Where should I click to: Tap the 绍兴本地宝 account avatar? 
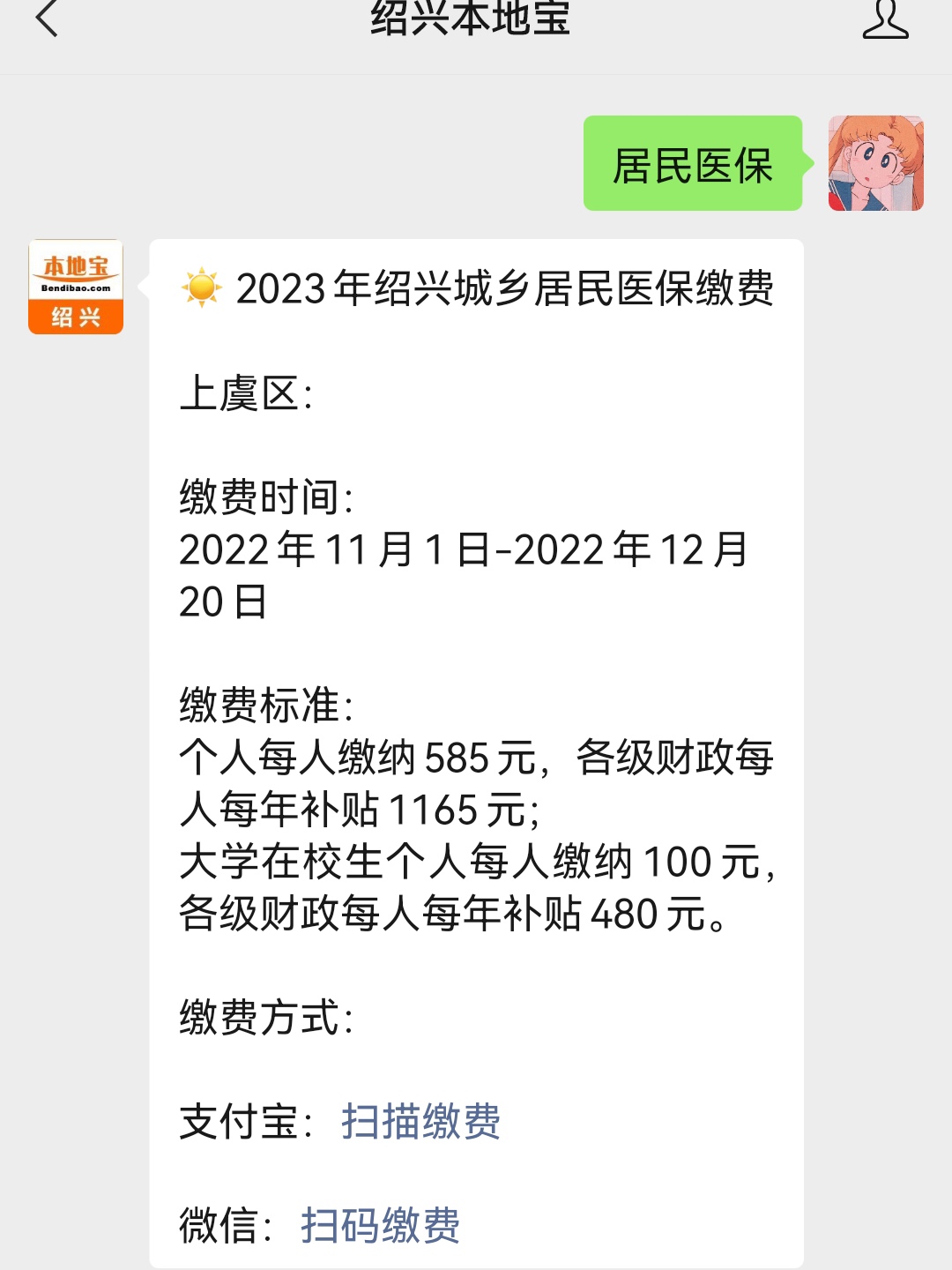pyautogui.click(x=76, y=287)
